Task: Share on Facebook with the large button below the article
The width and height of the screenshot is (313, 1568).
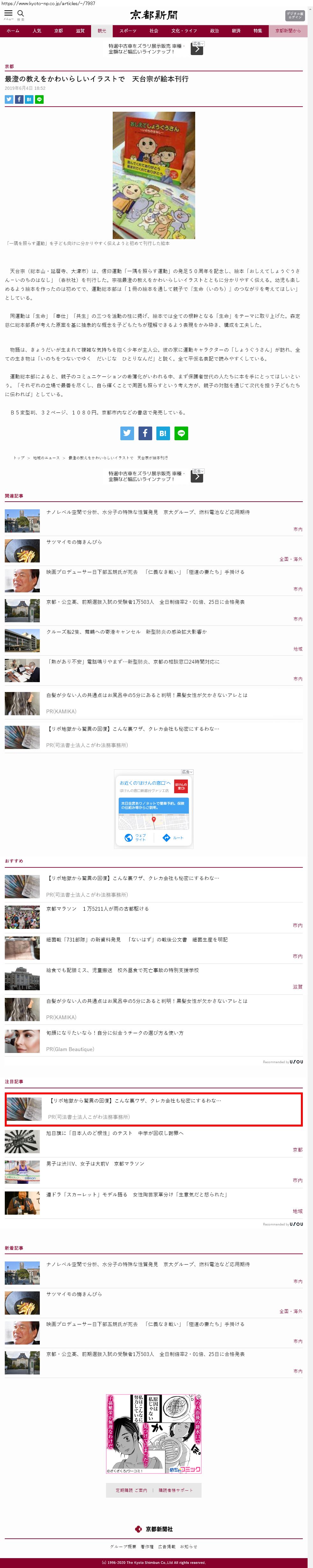Action: click(145, 433)
